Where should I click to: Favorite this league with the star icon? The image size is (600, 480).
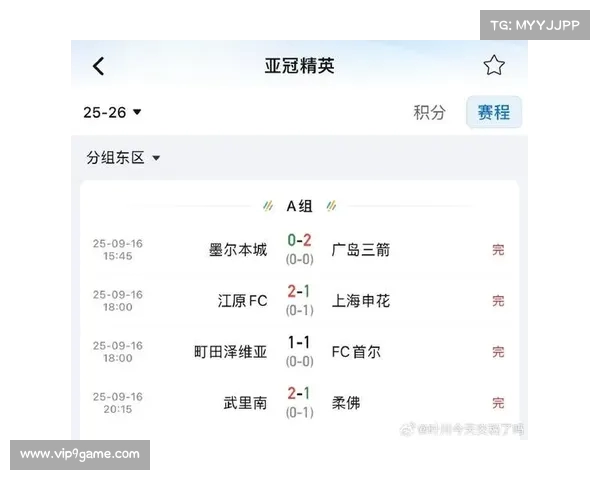point(494,66)
